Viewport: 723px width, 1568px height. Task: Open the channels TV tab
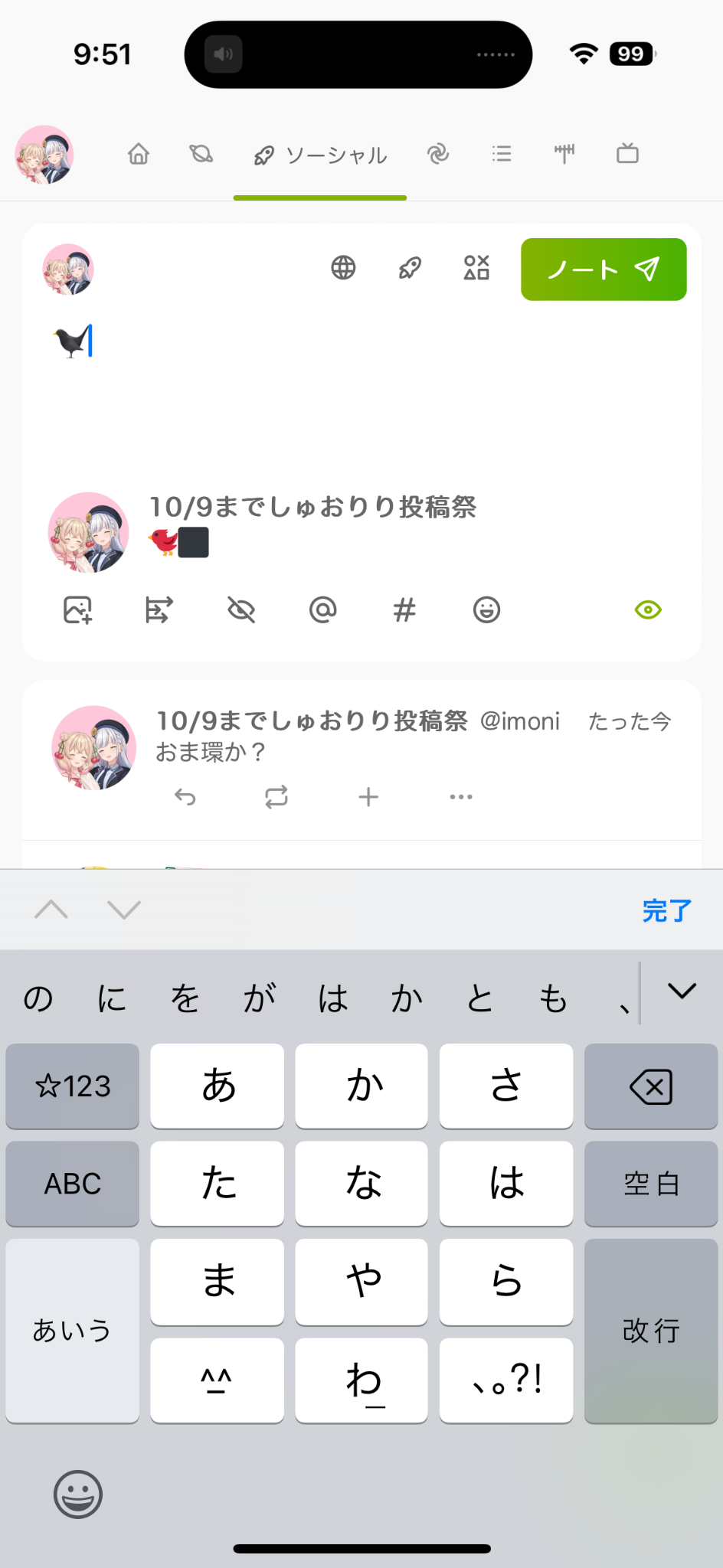click(x=627, y=155)
